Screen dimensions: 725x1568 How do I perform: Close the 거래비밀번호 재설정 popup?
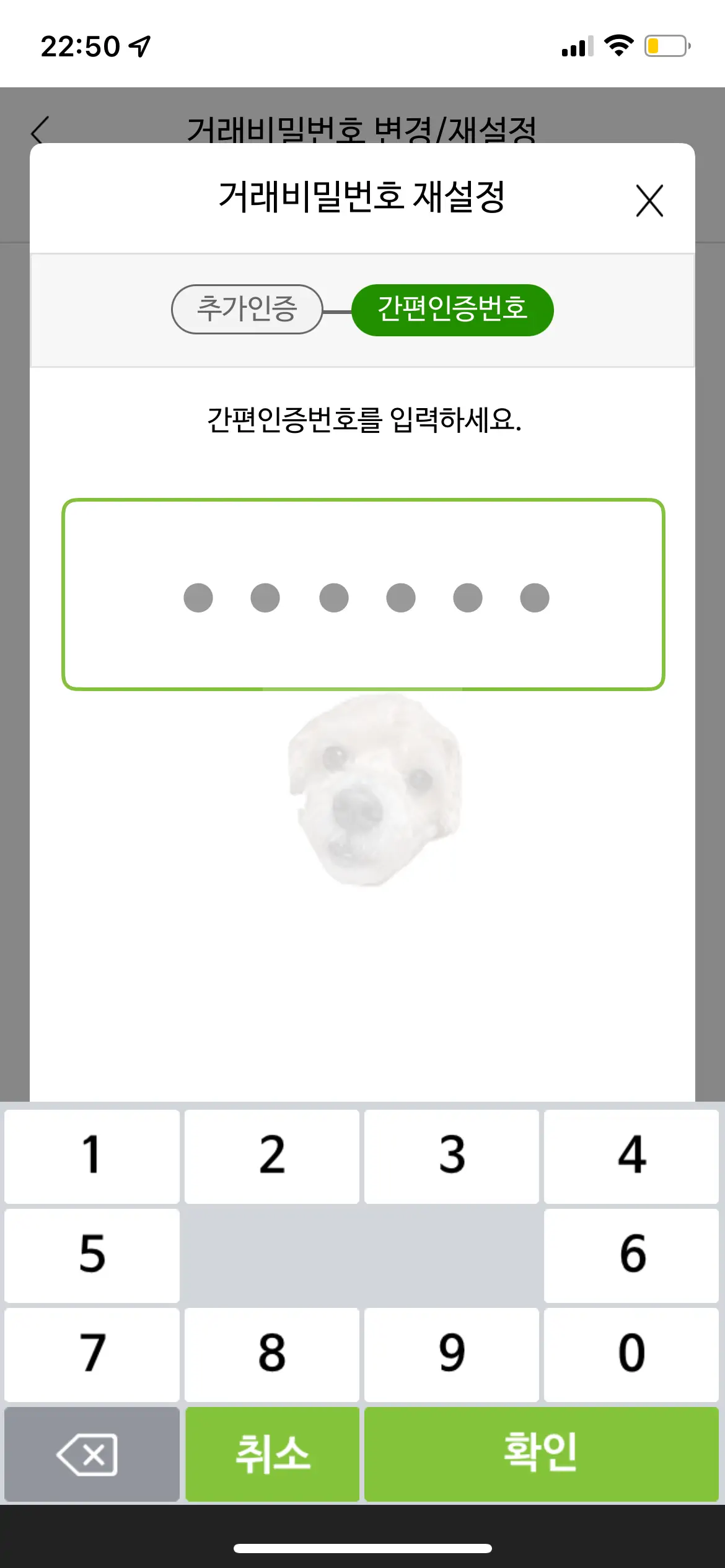point(649,201)
